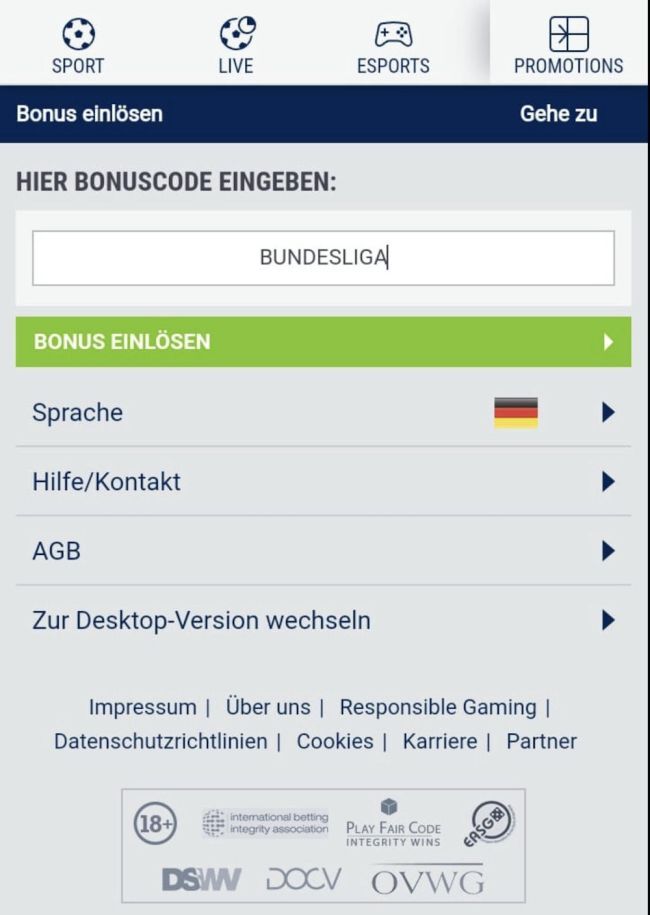Open Datenschutzrichtlinien

pos(160,741)
